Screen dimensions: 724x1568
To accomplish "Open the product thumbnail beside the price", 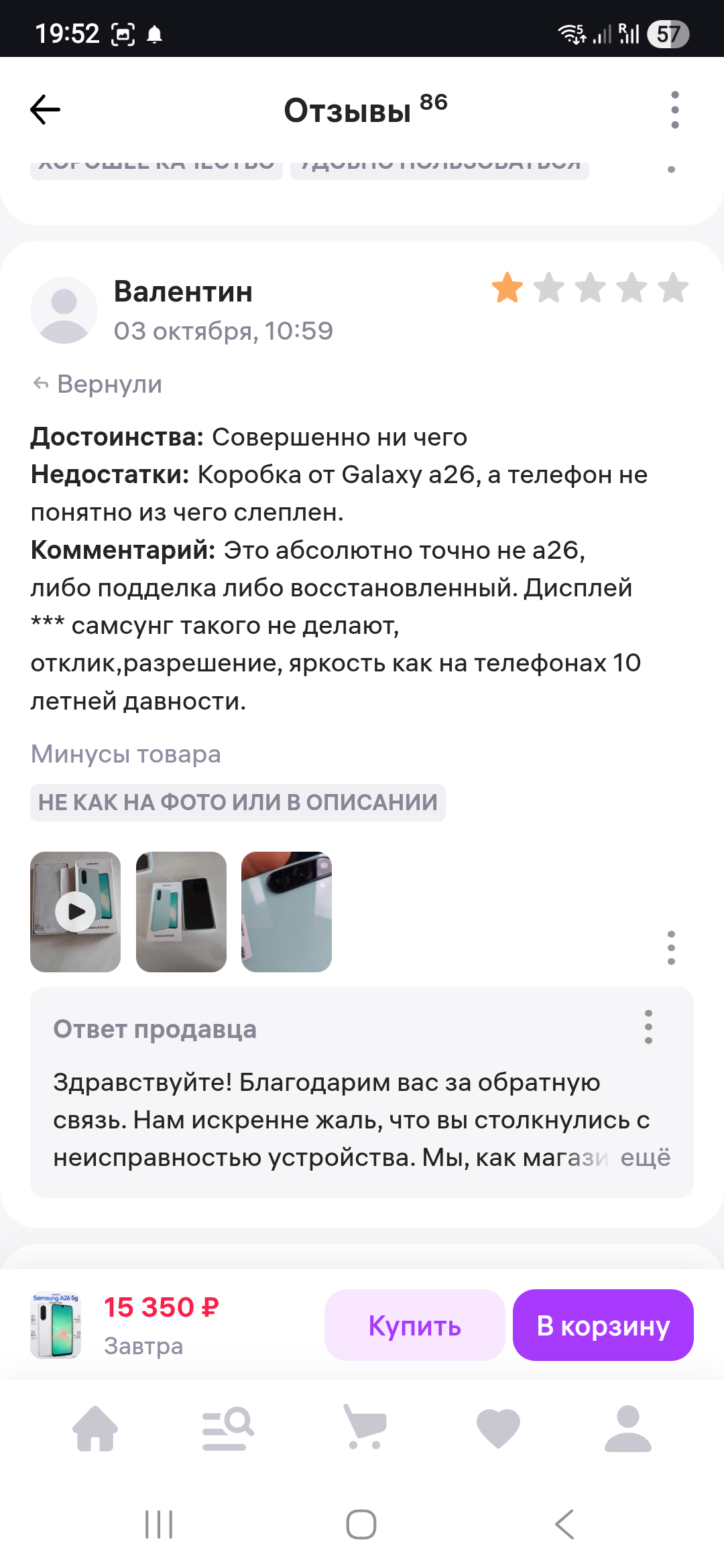I will coord(56,1325).
